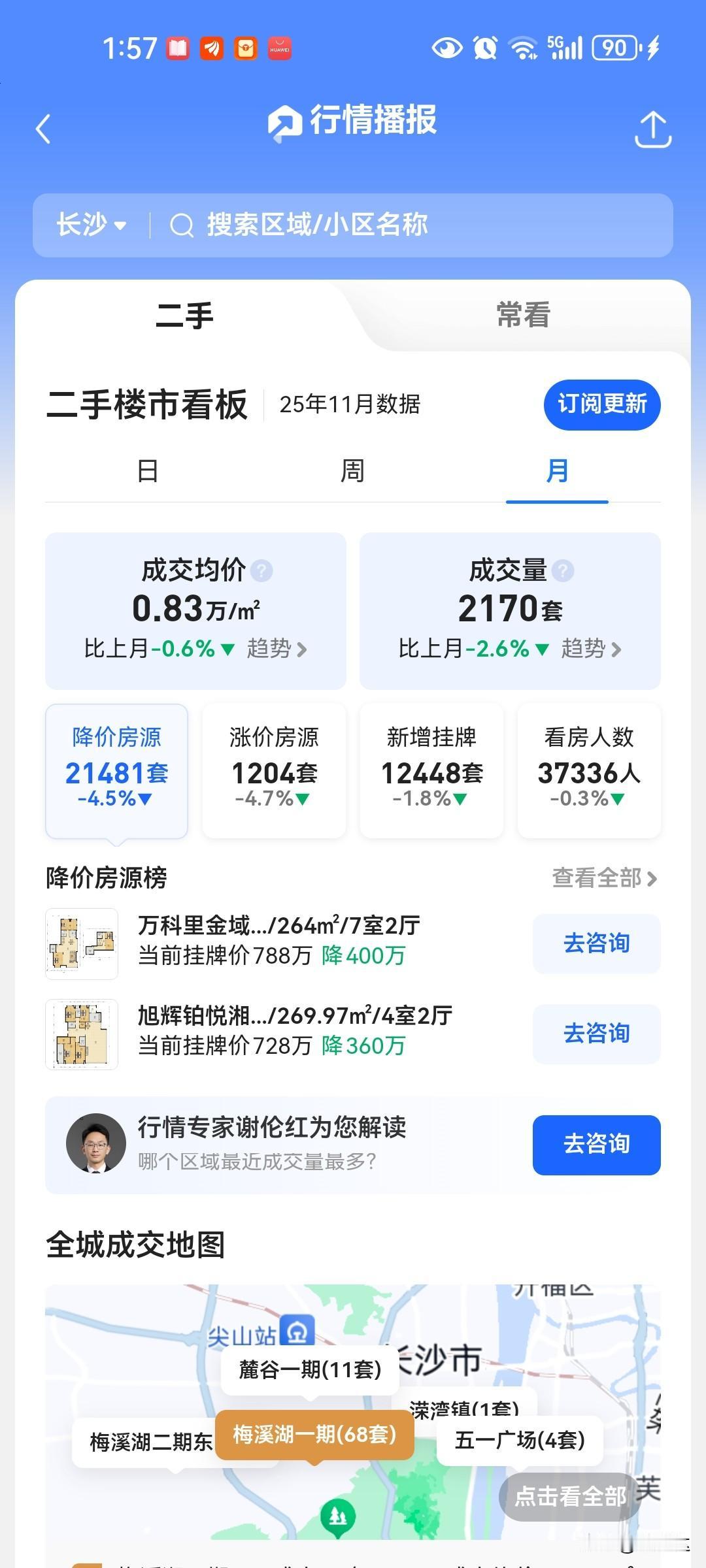The width and height of the screenshot is (706, 1568).
Task: Open the share icon in top right corner
Action: tap(653, 129)
